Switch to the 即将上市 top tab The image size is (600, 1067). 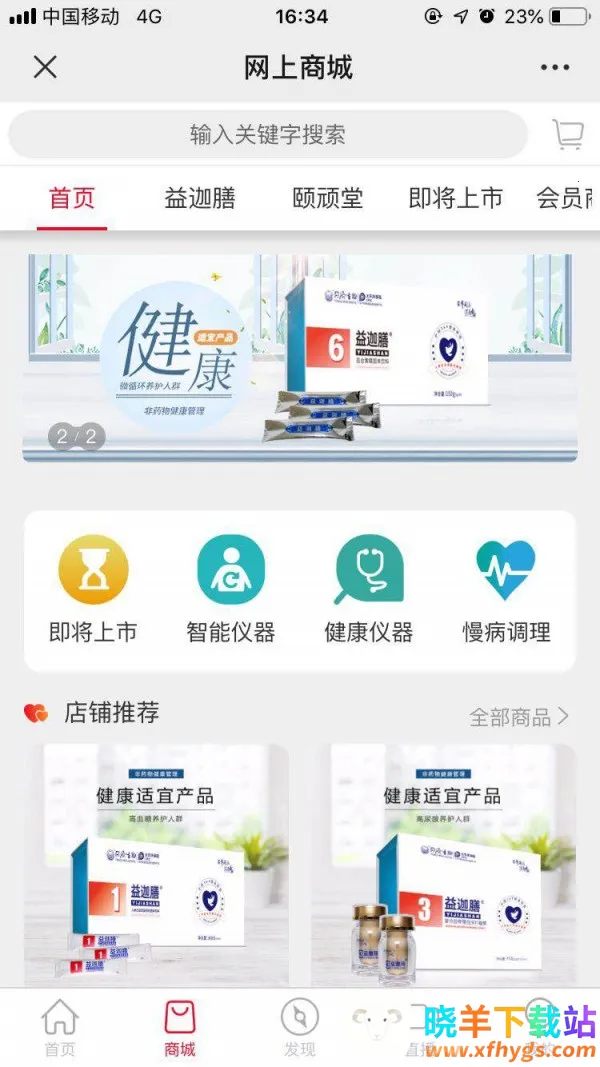[x=455, y=198]
